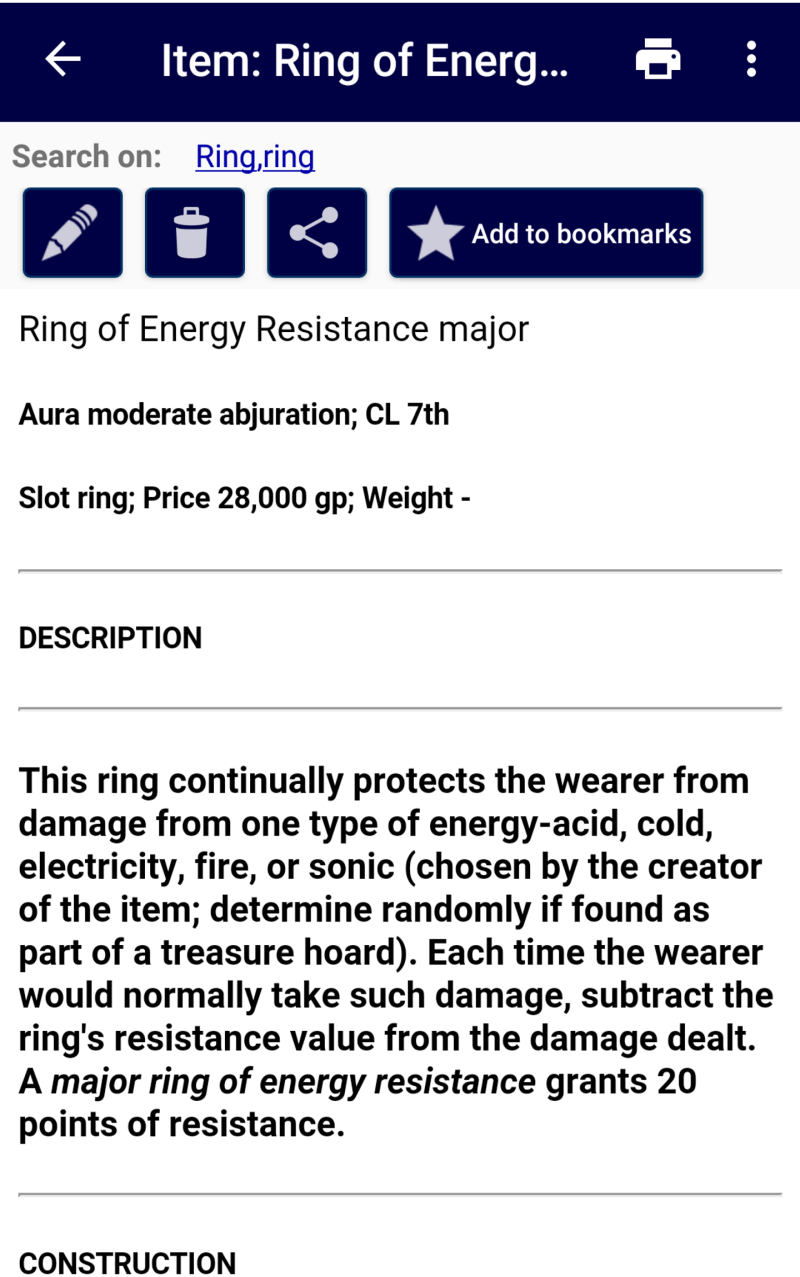Edit this item with the pencil button
The height and width of the screenshot is (1277, 800).
(73, 233)
